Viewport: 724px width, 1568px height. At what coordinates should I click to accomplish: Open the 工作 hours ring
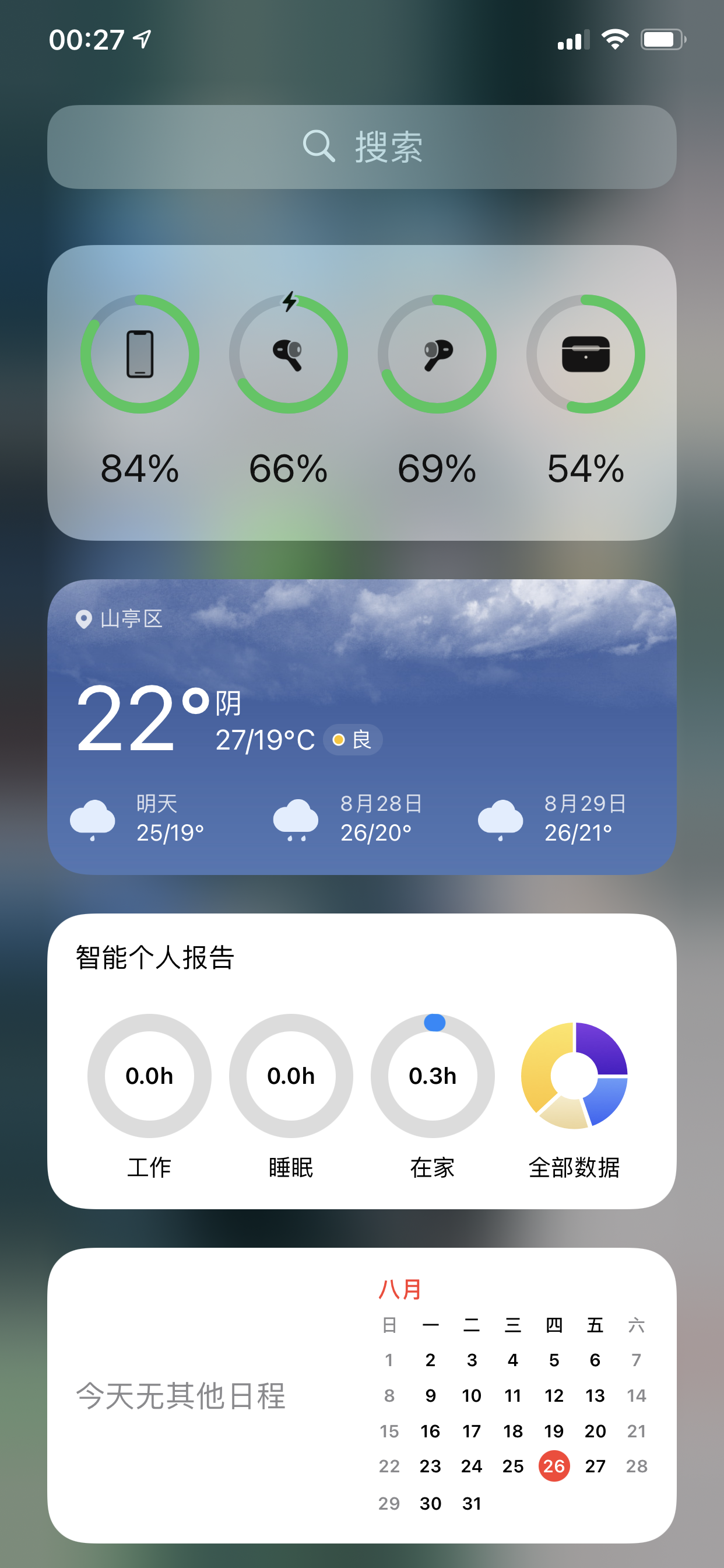coord(149,1076)
